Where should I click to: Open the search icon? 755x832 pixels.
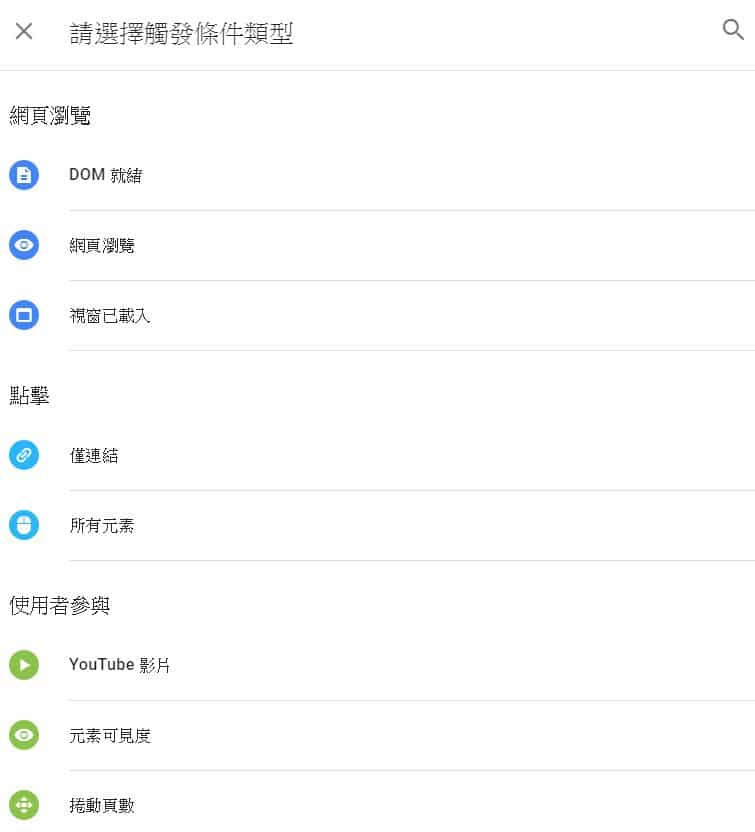pyautogui.click(x=733, y=30)
